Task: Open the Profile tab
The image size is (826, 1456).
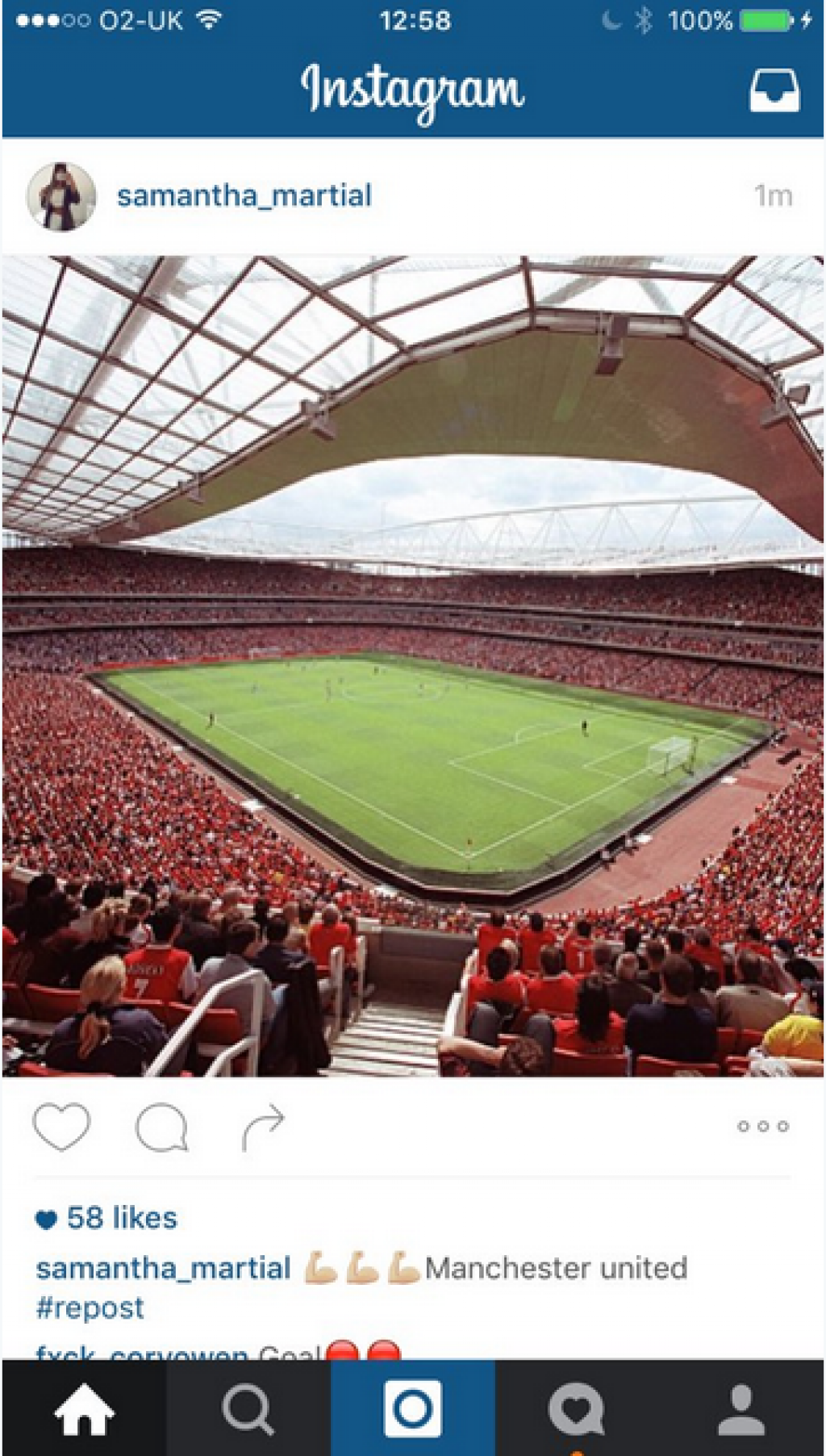Action: (x=740, y=1409)
